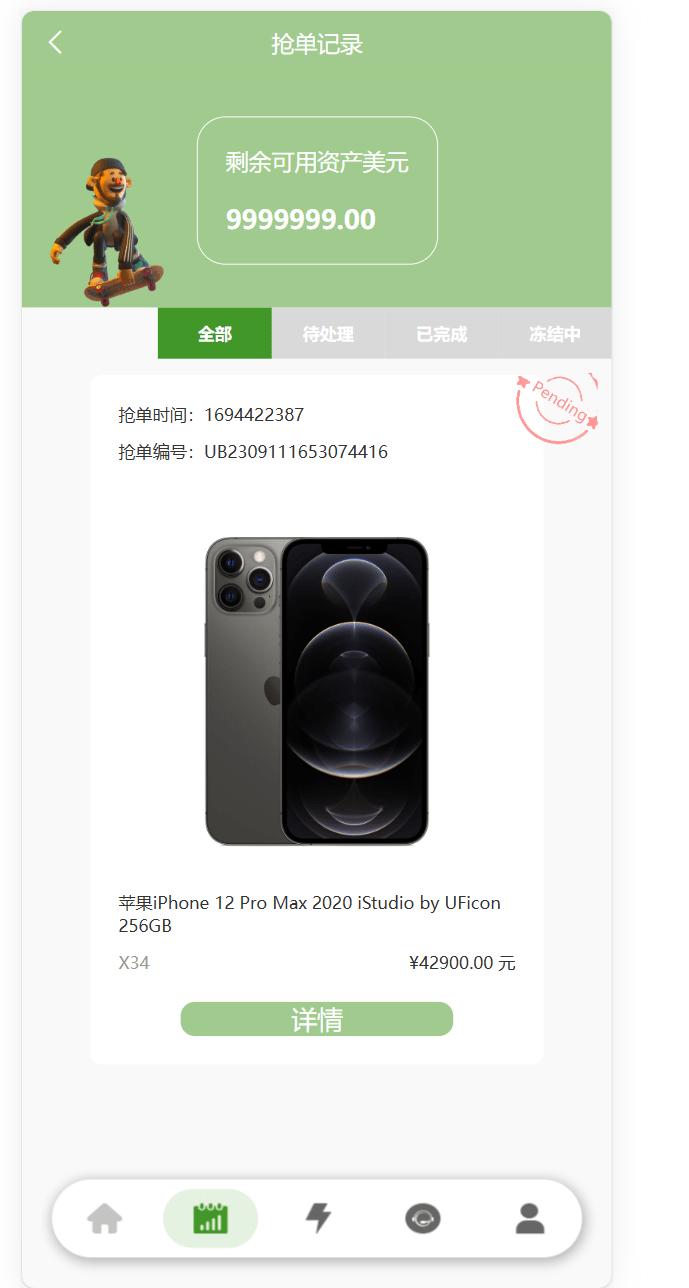Switch to the 待处理 tab
The image size is (689, 1288).
pyautogui.click(x=328, y=334)
